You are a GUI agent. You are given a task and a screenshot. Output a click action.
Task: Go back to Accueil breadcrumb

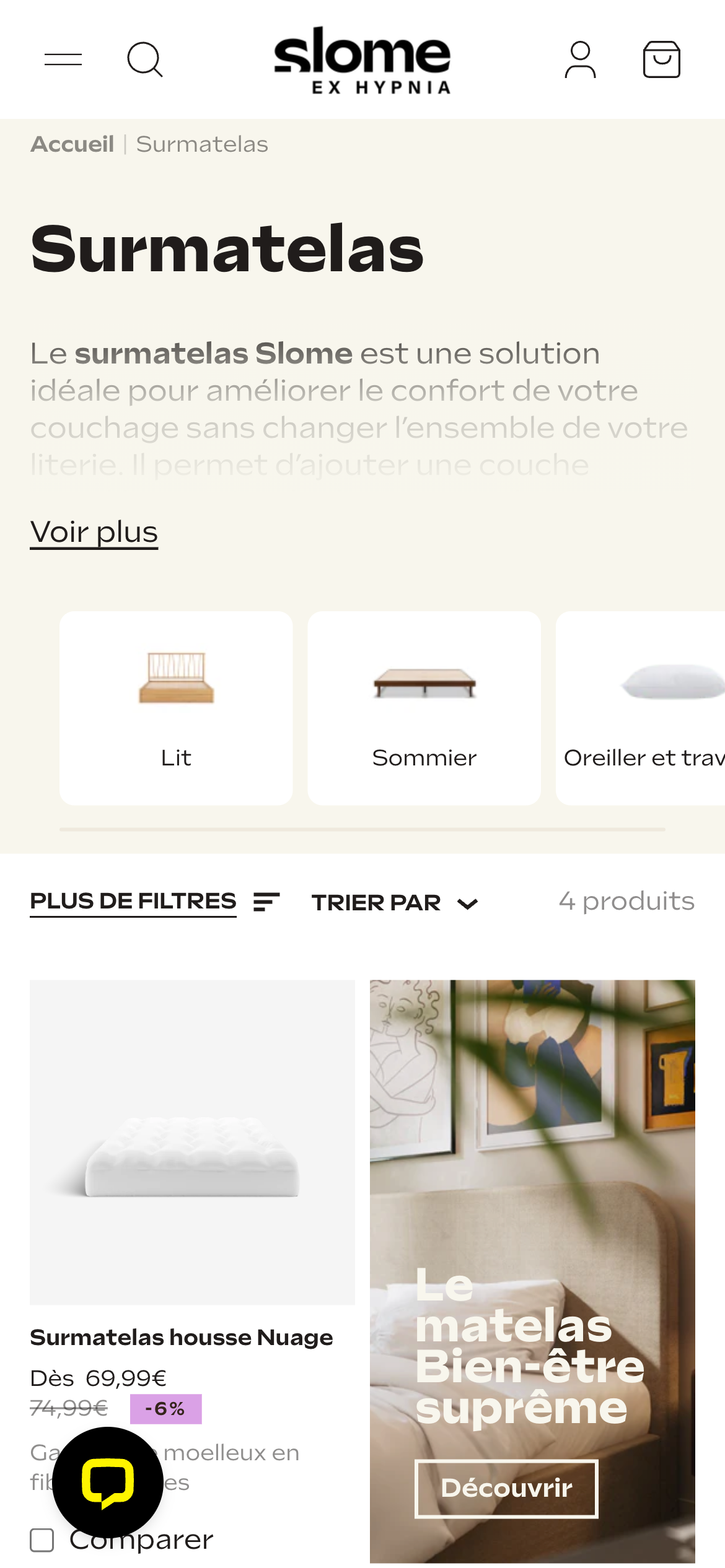pos(72,144)
